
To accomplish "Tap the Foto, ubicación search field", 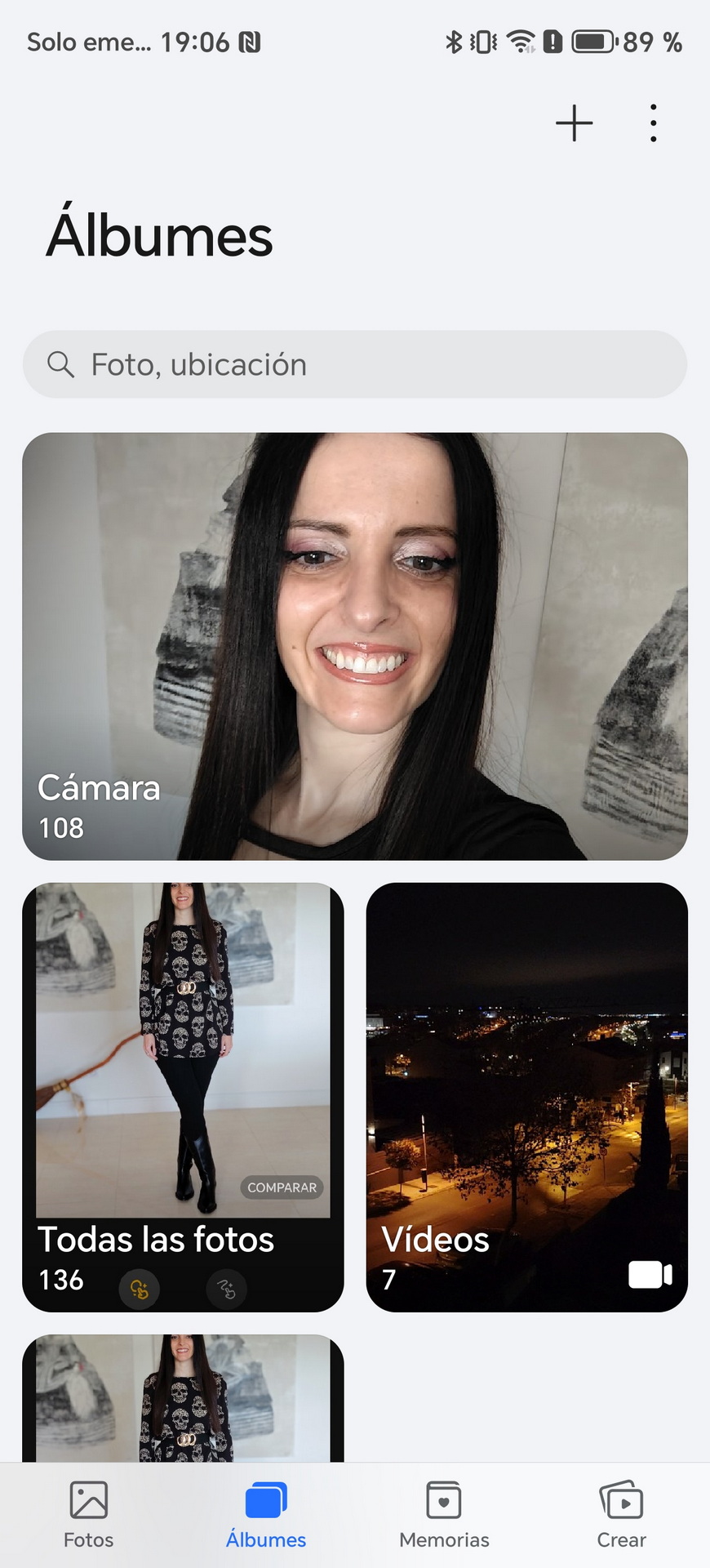I will pyautogui.click(x=355, y=364).
